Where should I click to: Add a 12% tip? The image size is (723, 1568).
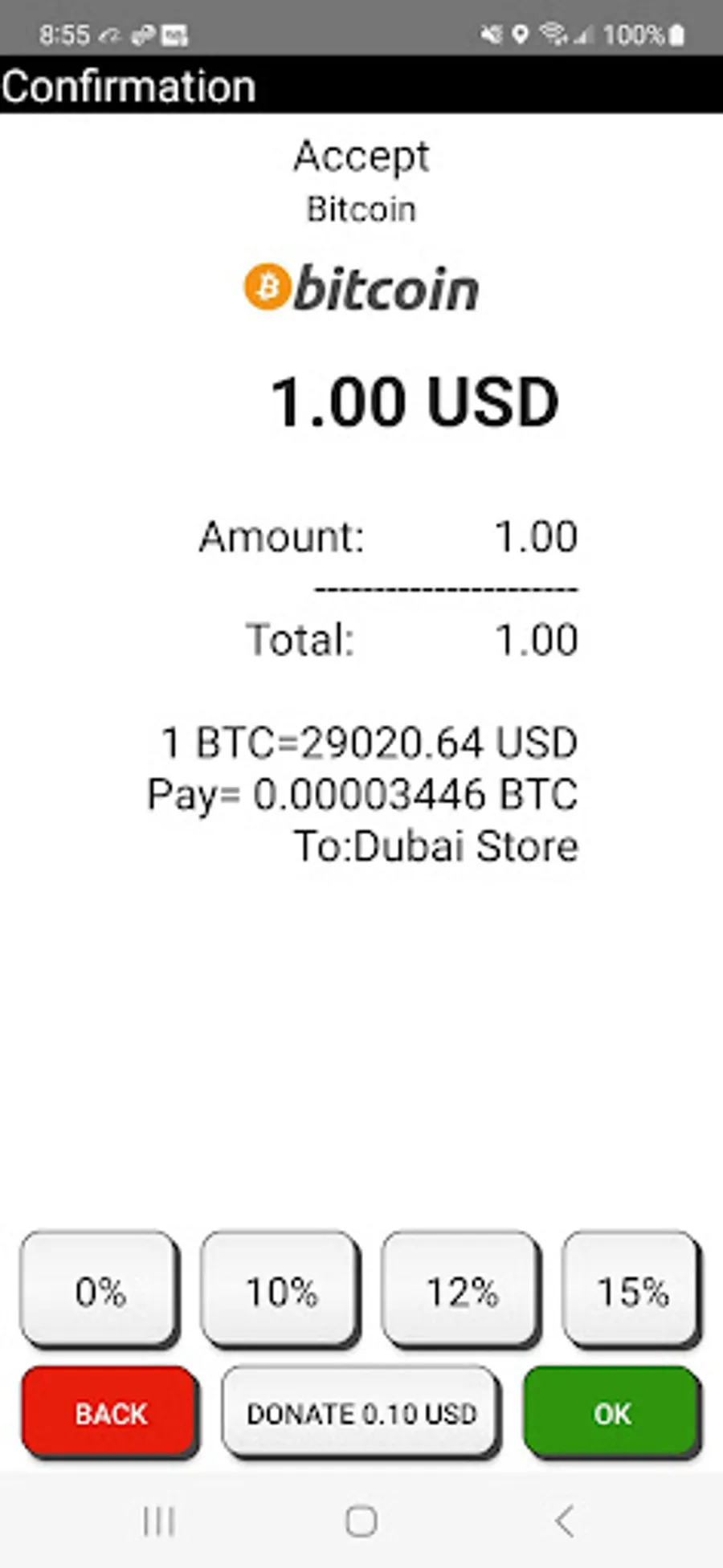[460, 1290]
